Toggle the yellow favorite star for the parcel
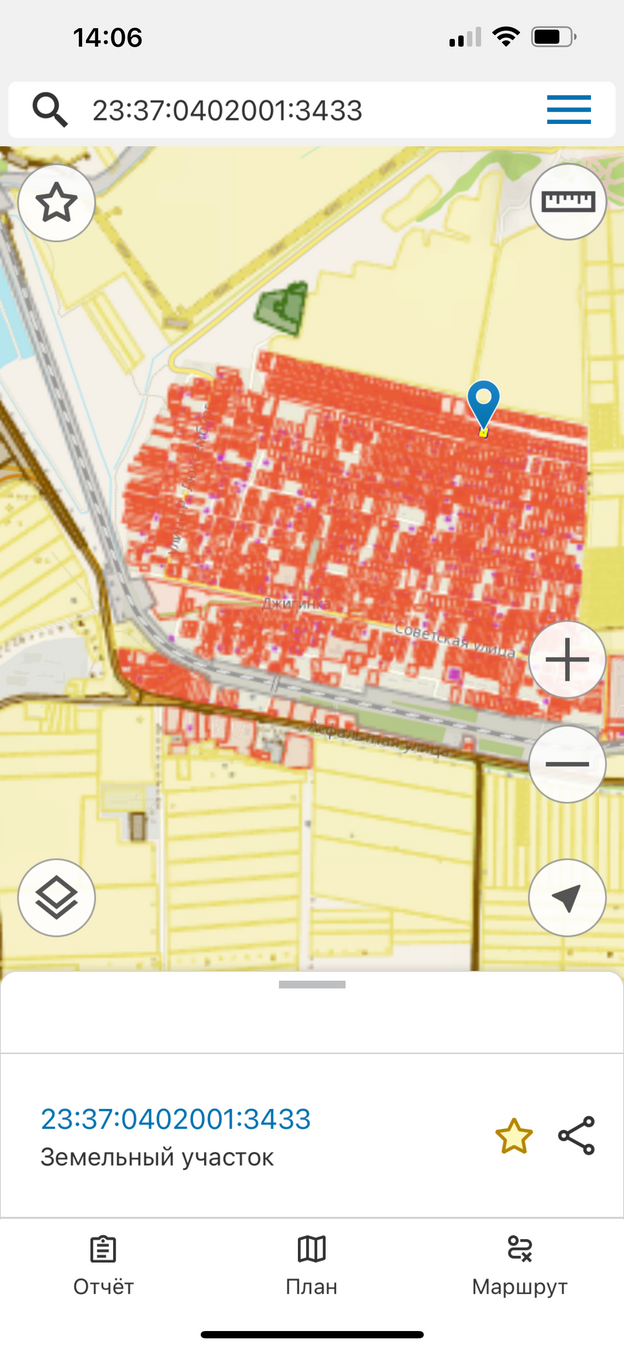The width and height of the screenshot is (624, 1350). (x=514, y=1137)
